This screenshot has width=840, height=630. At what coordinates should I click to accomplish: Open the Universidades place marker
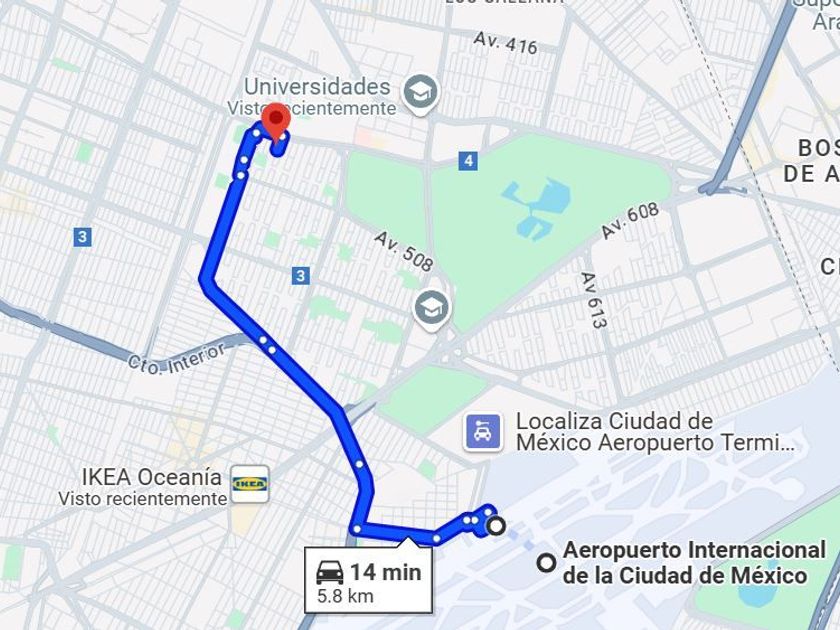click(421, 94)
